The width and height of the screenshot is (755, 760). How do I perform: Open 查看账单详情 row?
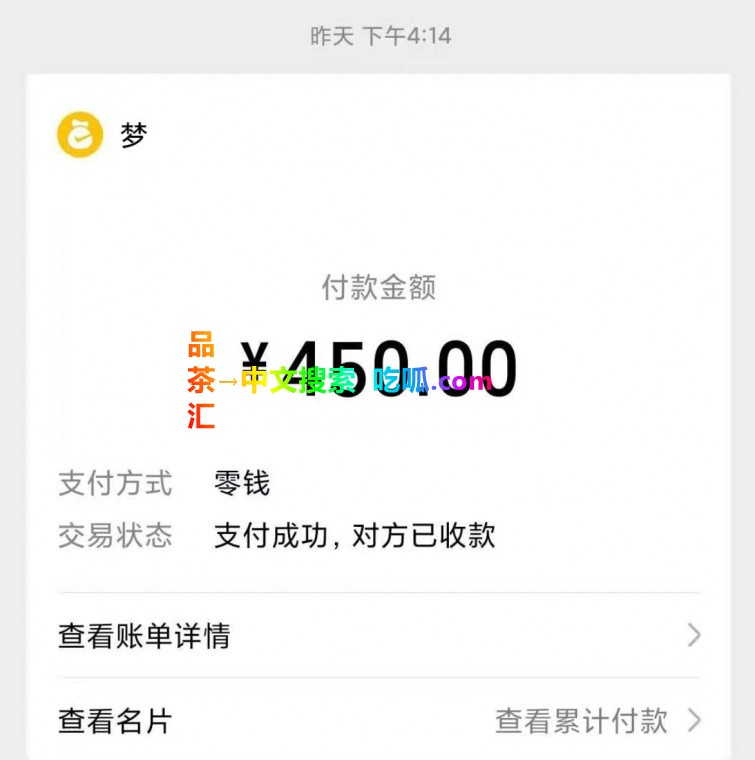point(378,636)
